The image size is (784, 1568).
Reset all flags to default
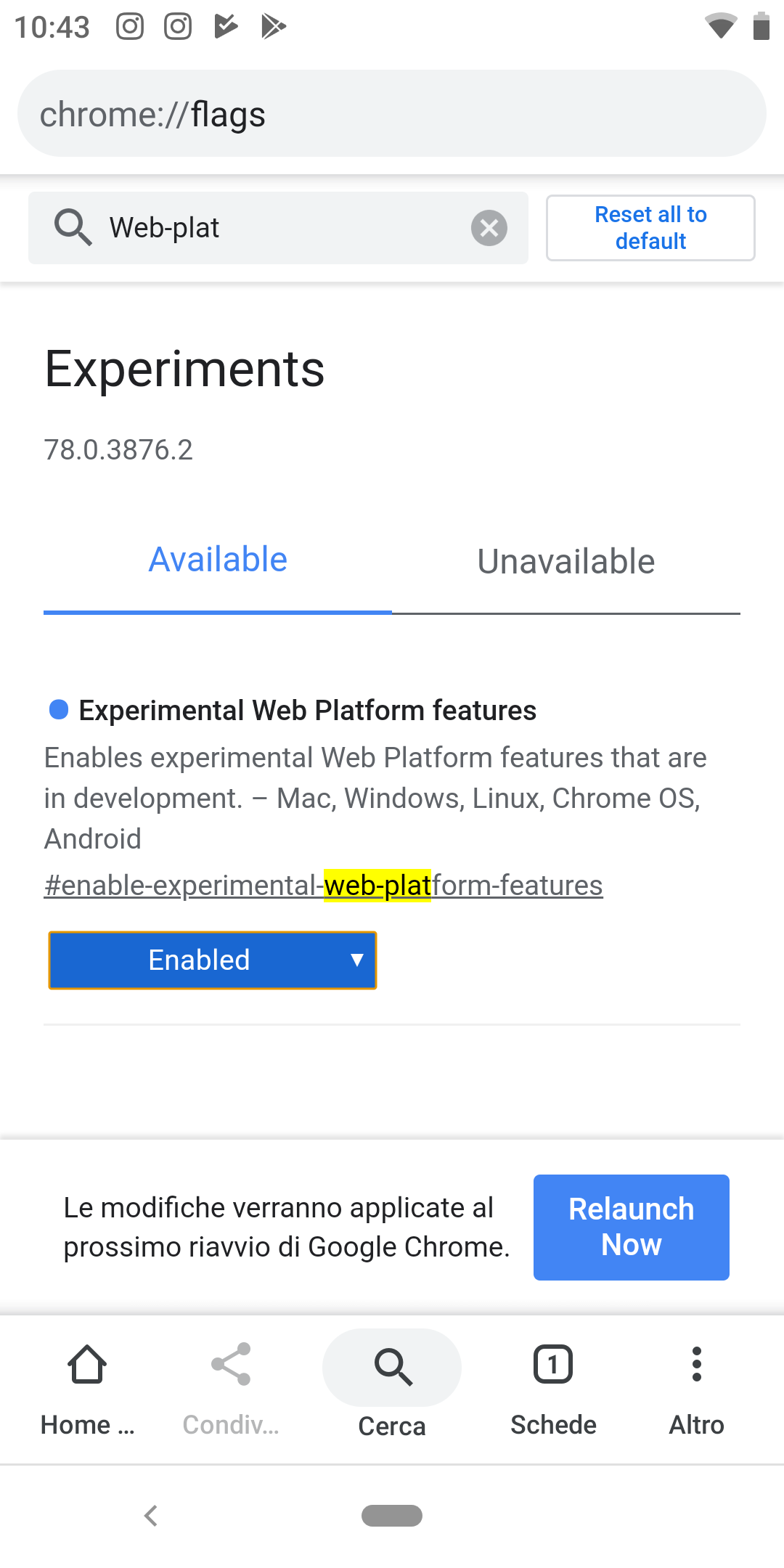point(650,228)
